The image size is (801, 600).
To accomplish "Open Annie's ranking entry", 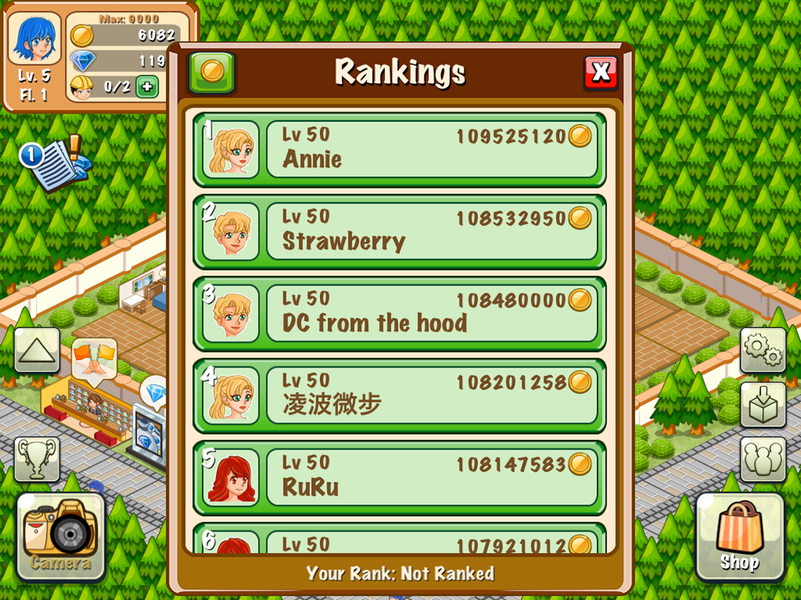I will (x=399, y=148).
